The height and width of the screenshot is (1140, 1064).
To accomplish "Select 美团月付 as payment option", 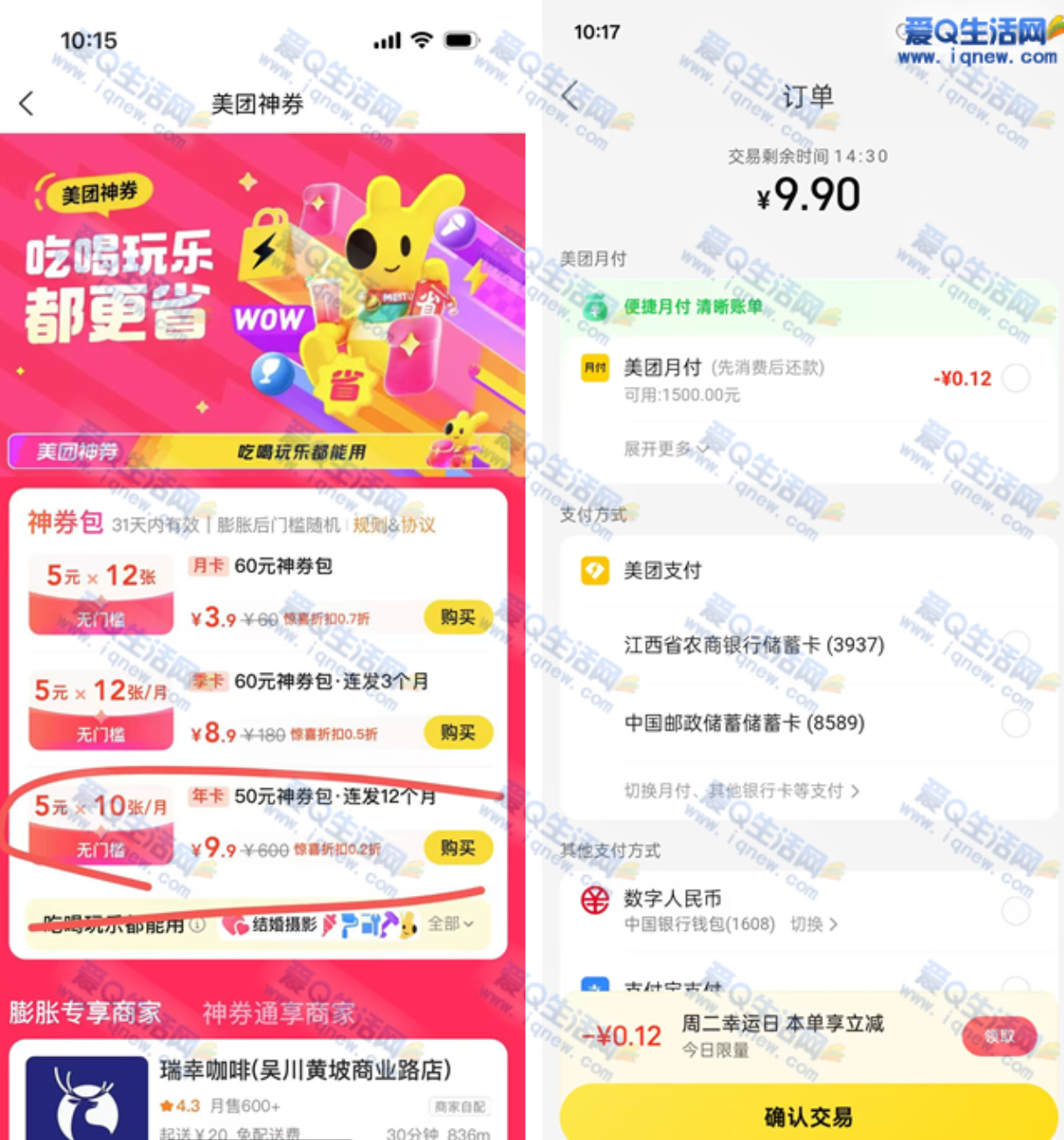I will [x=1016, y=379].
